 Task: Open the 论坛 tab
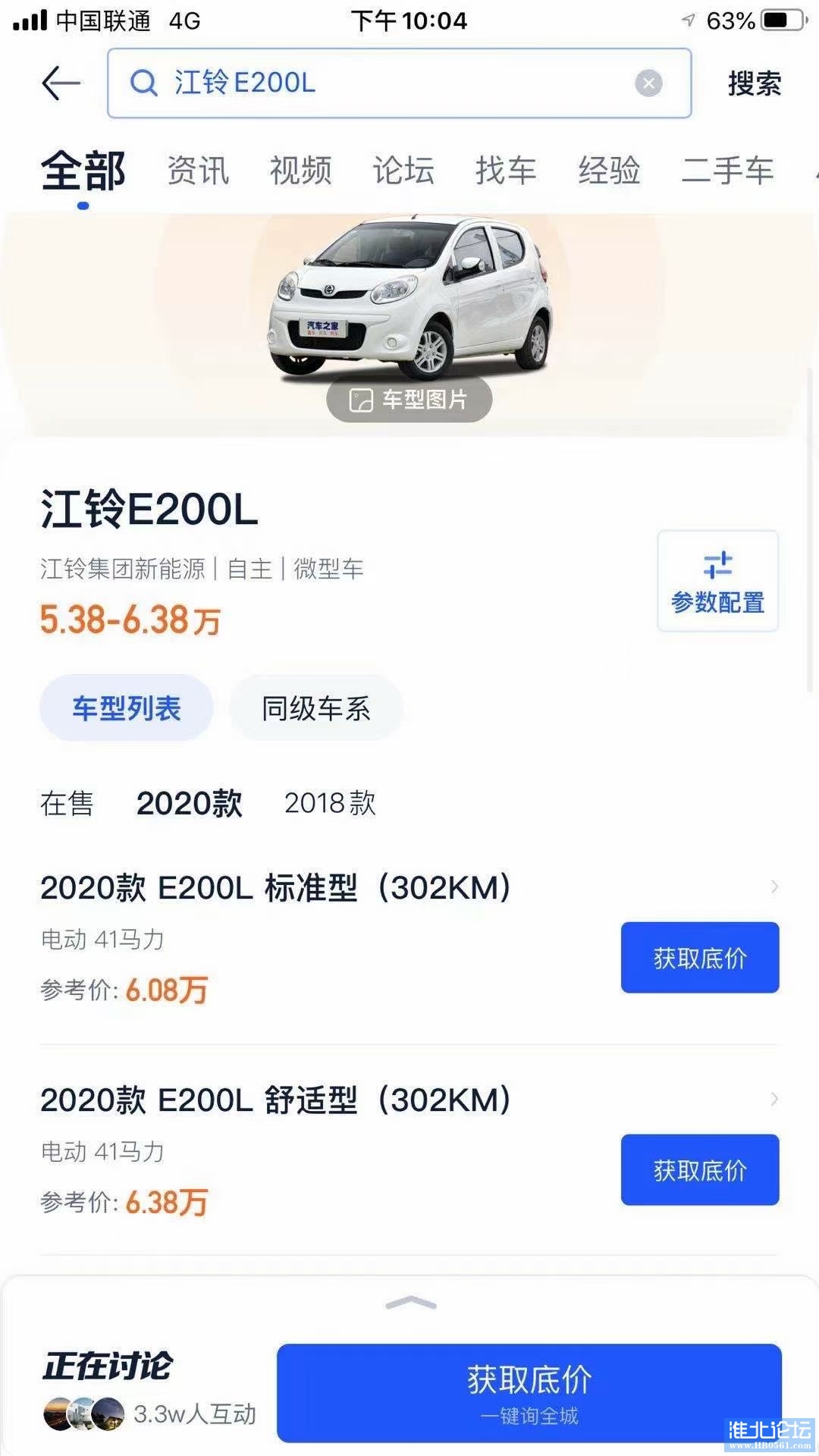click(403, 170)
